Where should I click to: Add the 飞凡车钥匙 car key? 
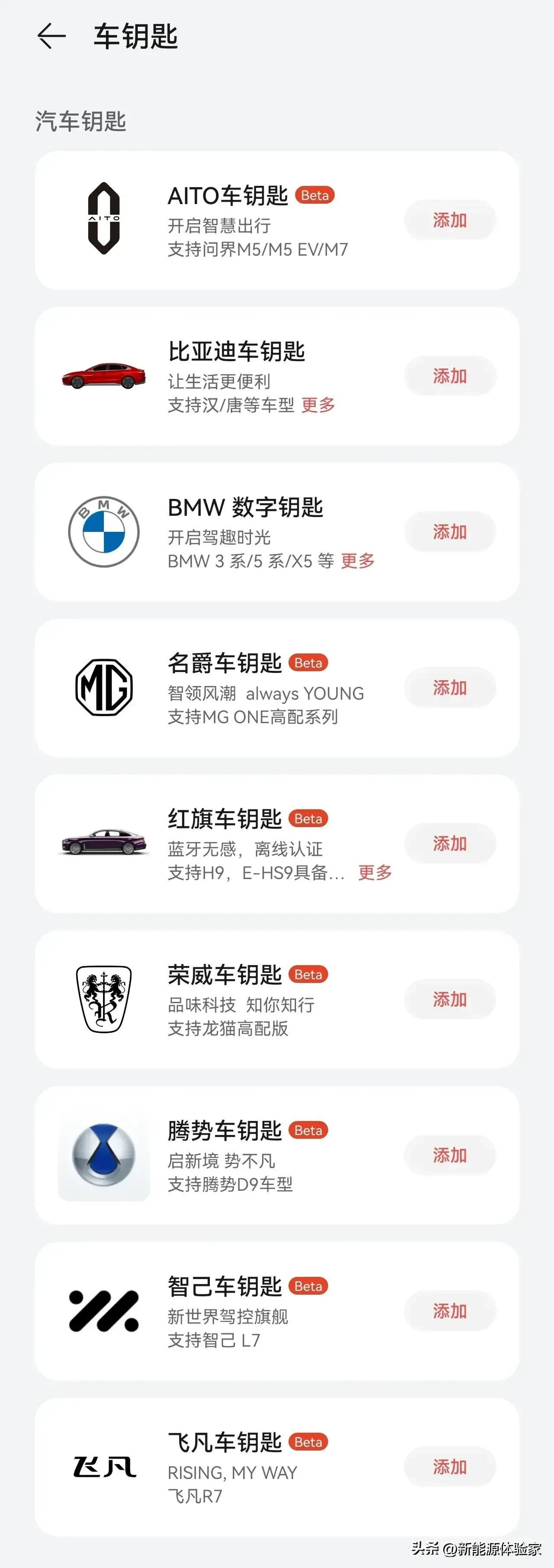pos(449,1467)
